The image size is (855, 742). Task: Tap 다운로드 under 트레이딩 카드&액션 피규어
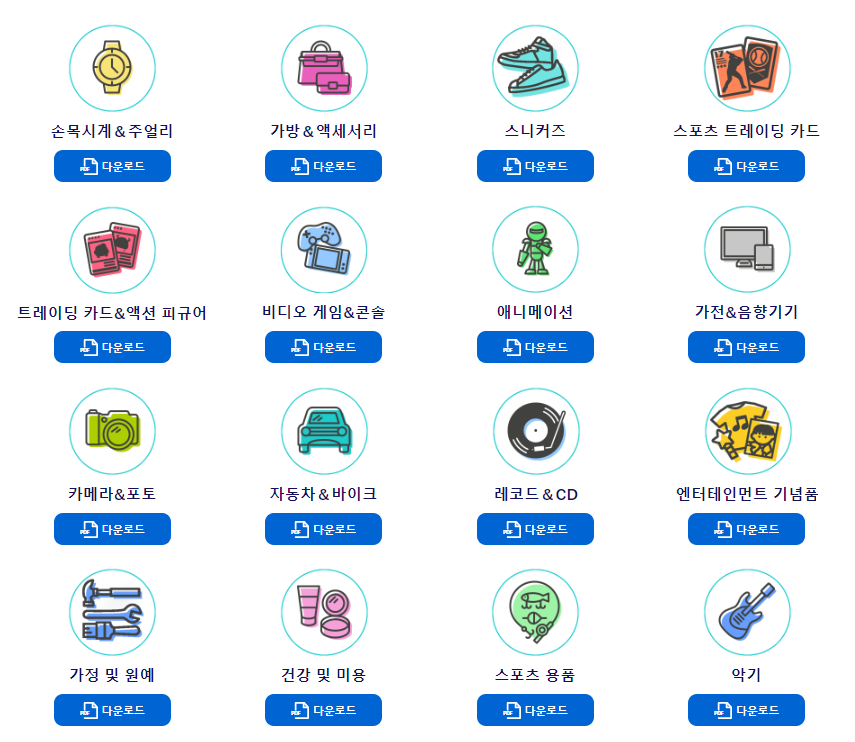coord(112,347)
